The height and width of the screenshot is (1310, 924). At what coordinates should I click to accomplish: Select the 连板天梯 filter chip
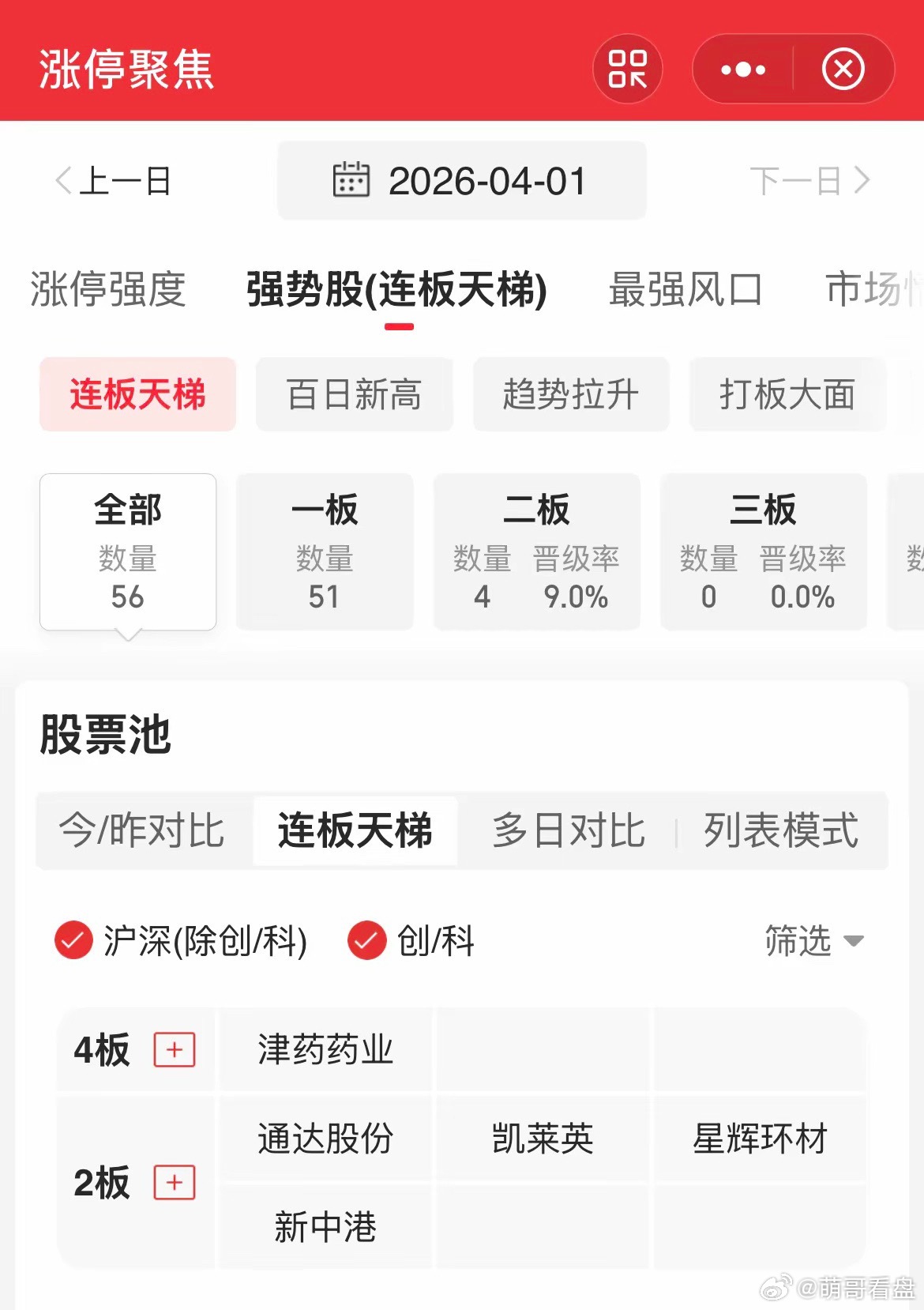tap(137, 394)
